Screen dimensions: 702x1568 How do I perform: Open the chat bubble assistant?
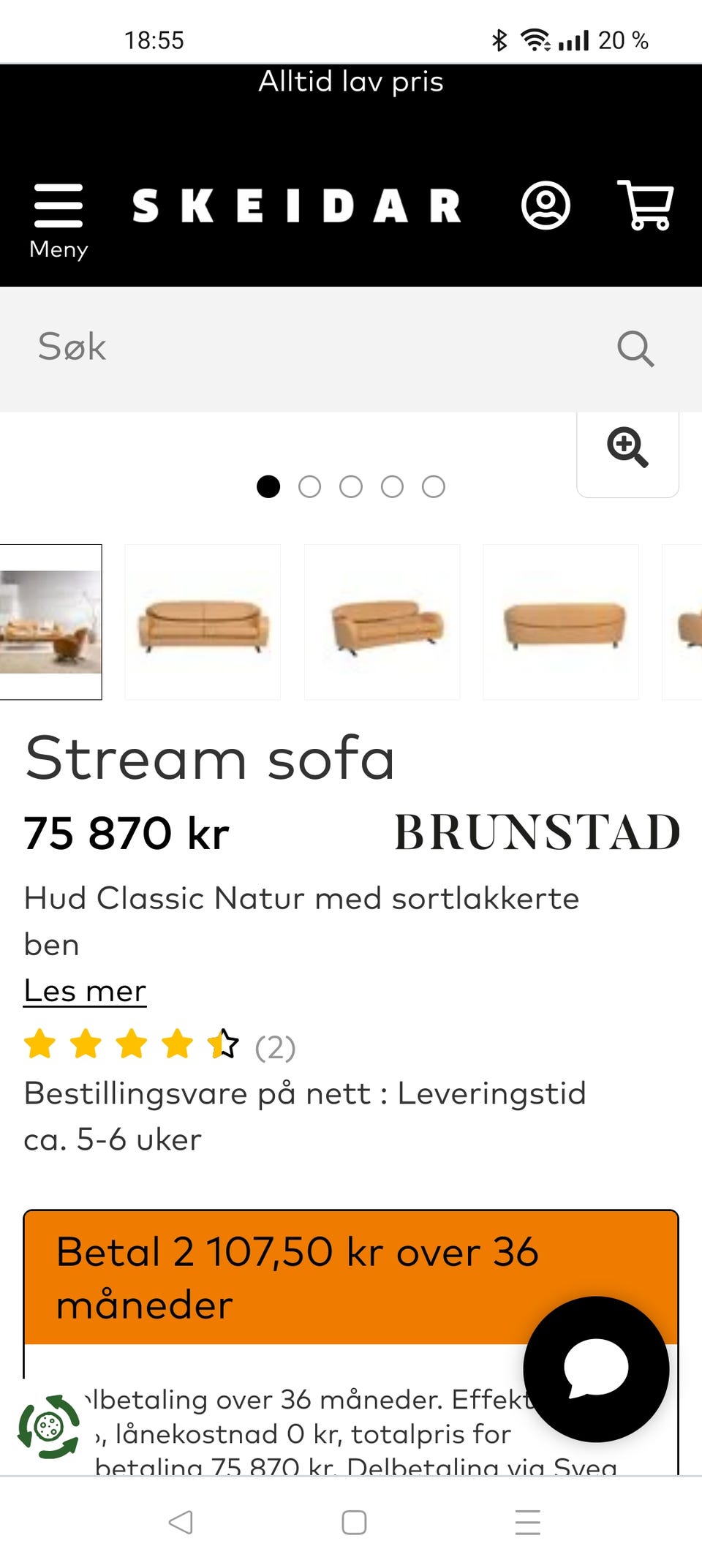pos(595,1373)
